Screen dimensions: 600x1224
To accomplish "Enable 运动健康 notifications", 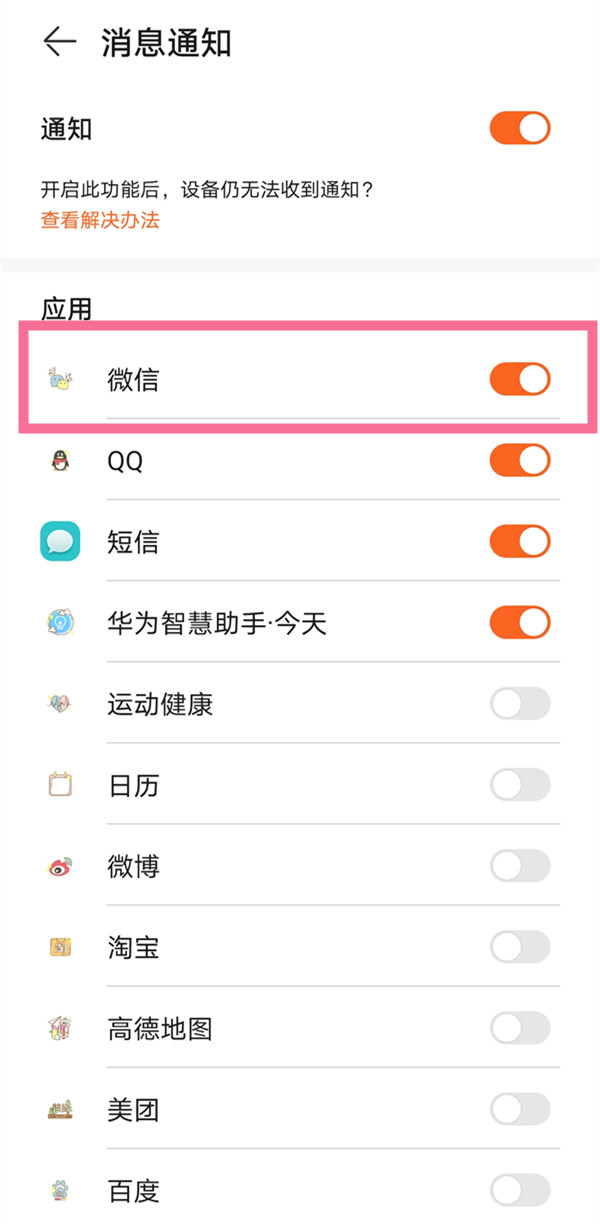I will coord(519,704).
